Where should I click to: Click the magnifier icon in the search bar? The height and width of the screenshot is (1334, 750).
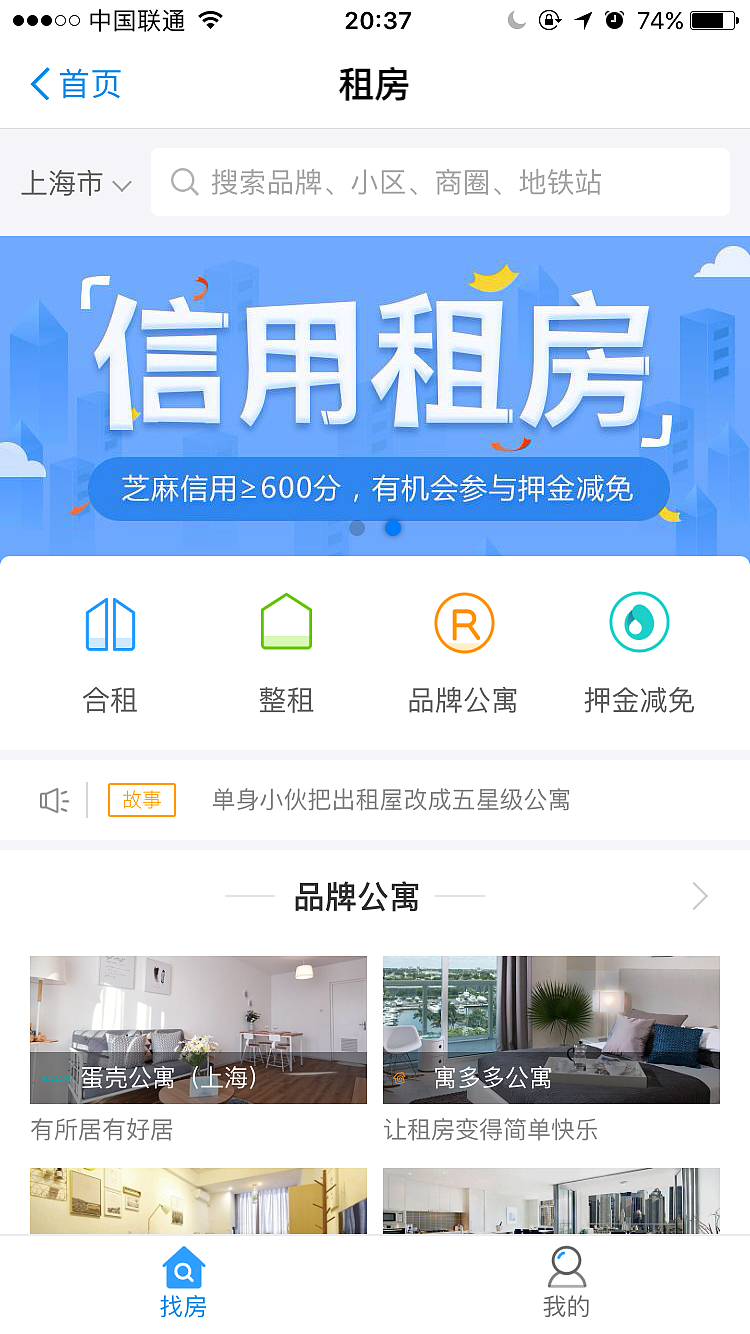click(x=184, y=182)
